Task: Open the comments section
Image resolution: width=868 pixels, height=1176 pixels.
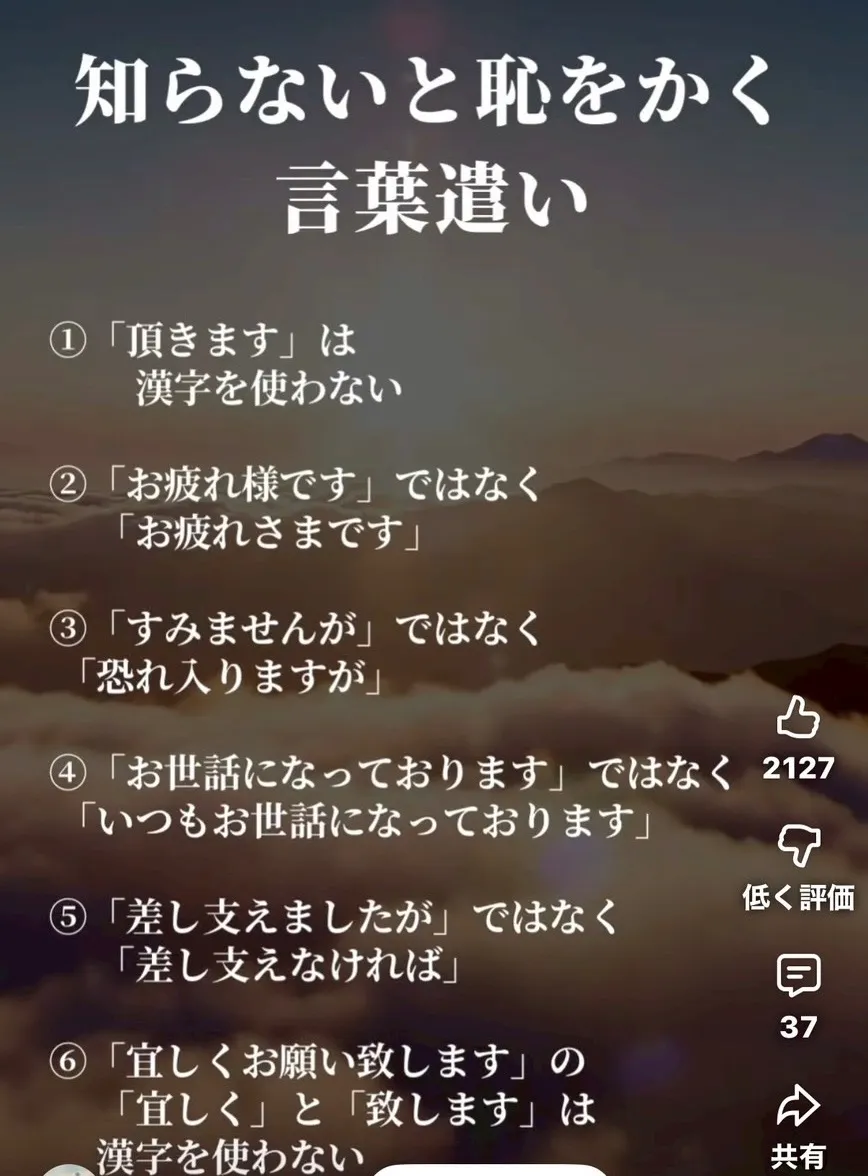Action: (x=798, y=976)
